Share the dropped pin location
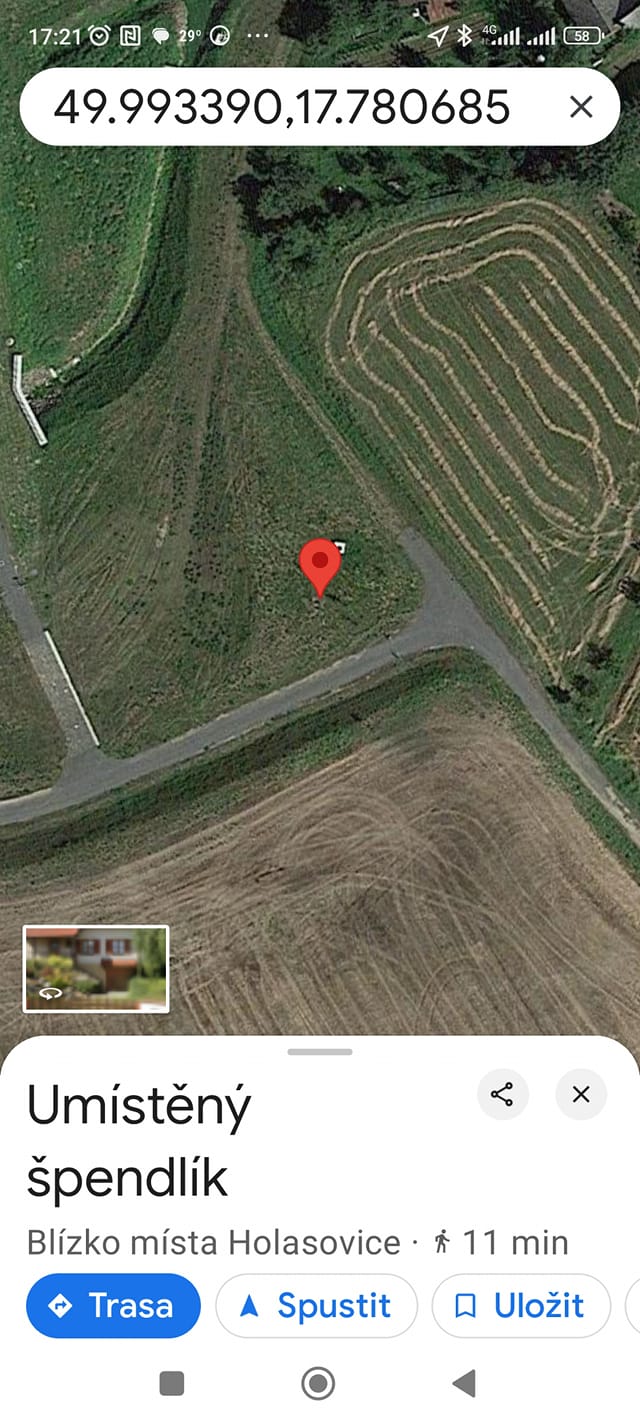Image resolution: width=640 pixels, height=1422 pixels. [x=502, y=1093]
